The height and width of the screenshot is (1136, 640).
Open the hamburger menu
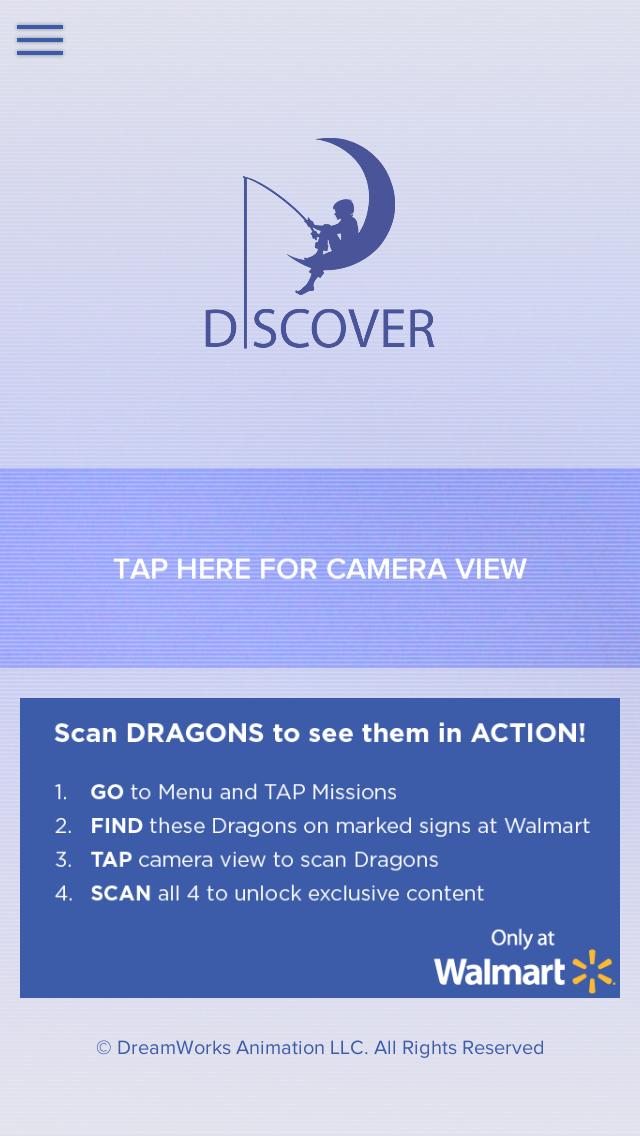click(40, 40)
